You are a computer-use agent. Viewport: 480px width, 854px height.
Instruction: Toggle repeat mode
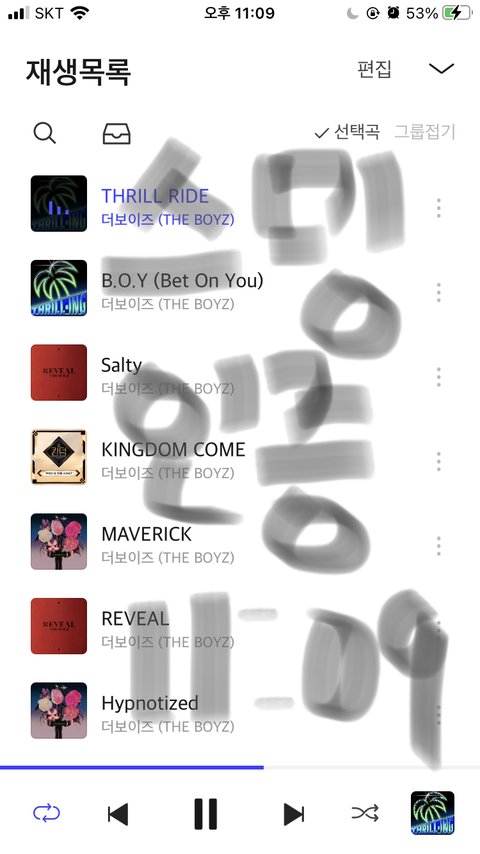tap(47, 813)
